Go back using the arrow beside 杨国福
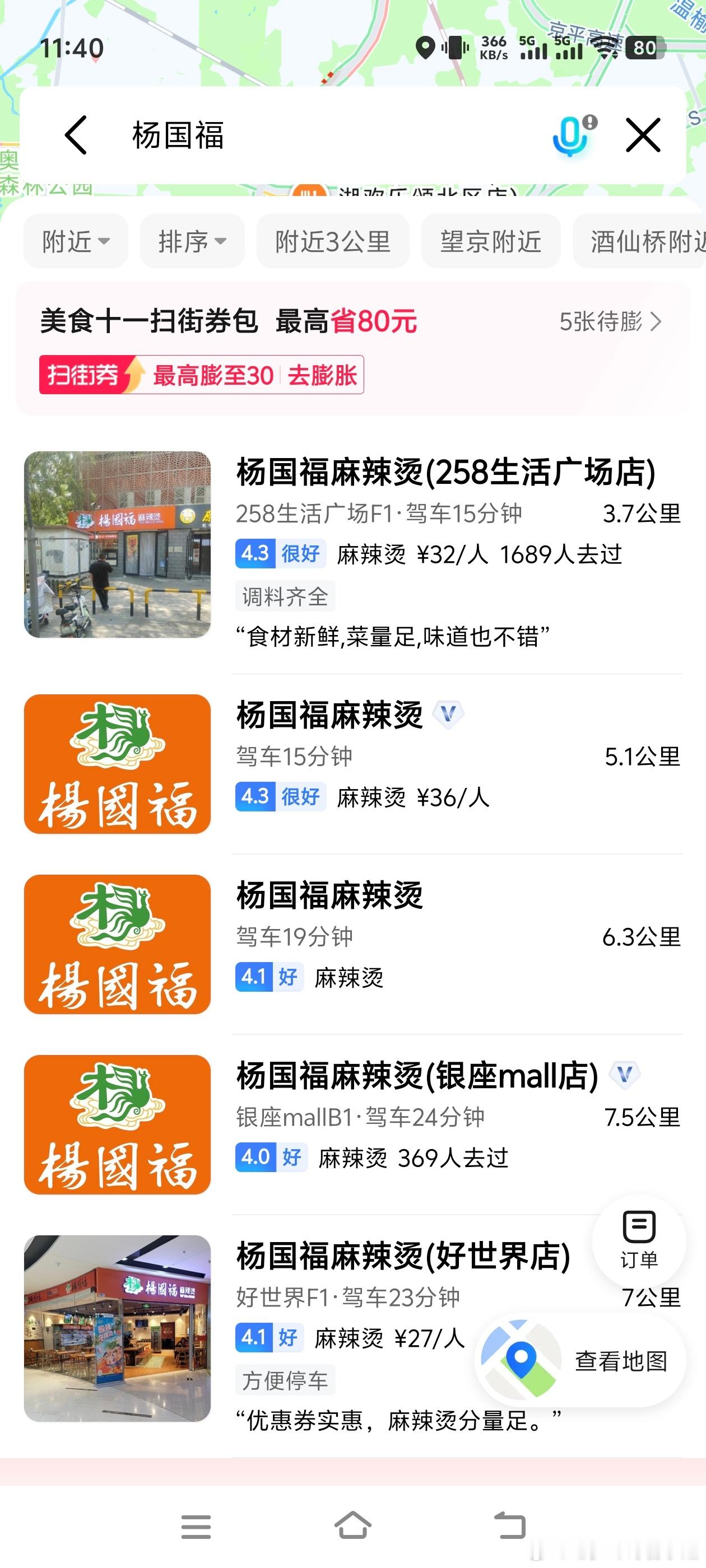Image resolution: width=706 pixels, height=1568 pixels. (x=76, y=134)
